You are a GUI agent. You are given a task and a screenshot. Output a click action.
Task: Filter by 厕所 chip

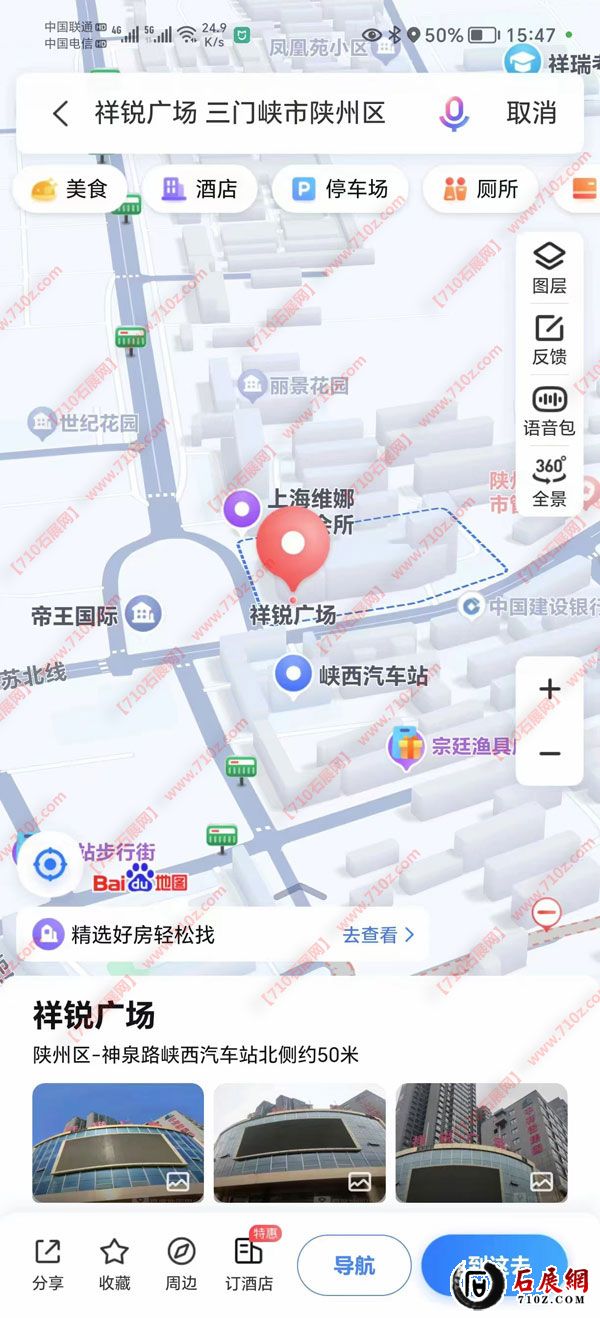pyautogui.click(x=482, y=188)
